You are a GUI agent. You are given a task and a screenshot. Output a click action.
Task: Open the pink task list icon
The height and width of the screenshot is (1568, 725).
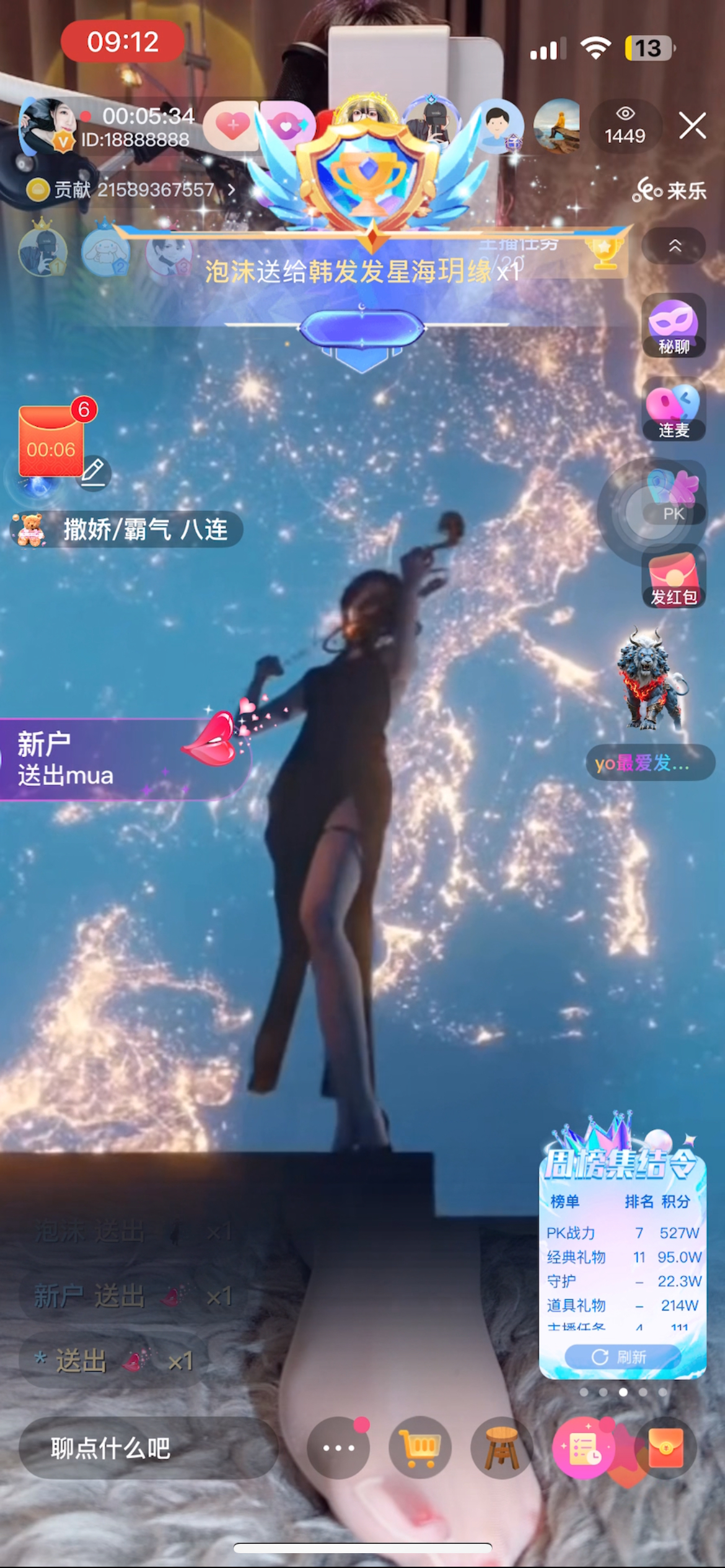coord(584,1448)
